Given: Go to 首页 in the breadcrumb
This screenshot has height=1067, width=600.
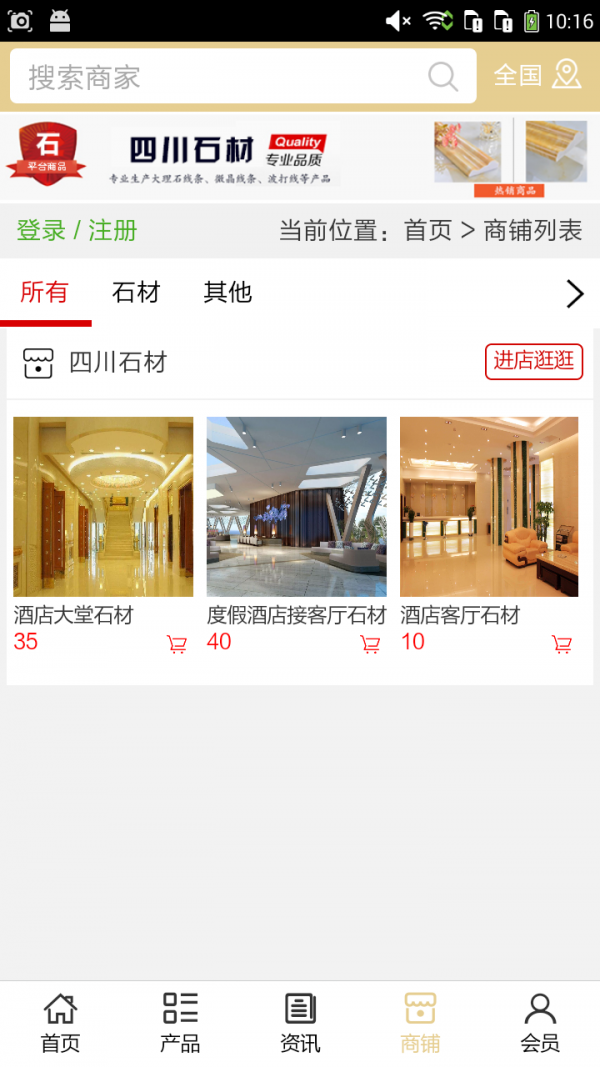Looking at the screenshot, I should pyautogui.click(x=428, y=231).
